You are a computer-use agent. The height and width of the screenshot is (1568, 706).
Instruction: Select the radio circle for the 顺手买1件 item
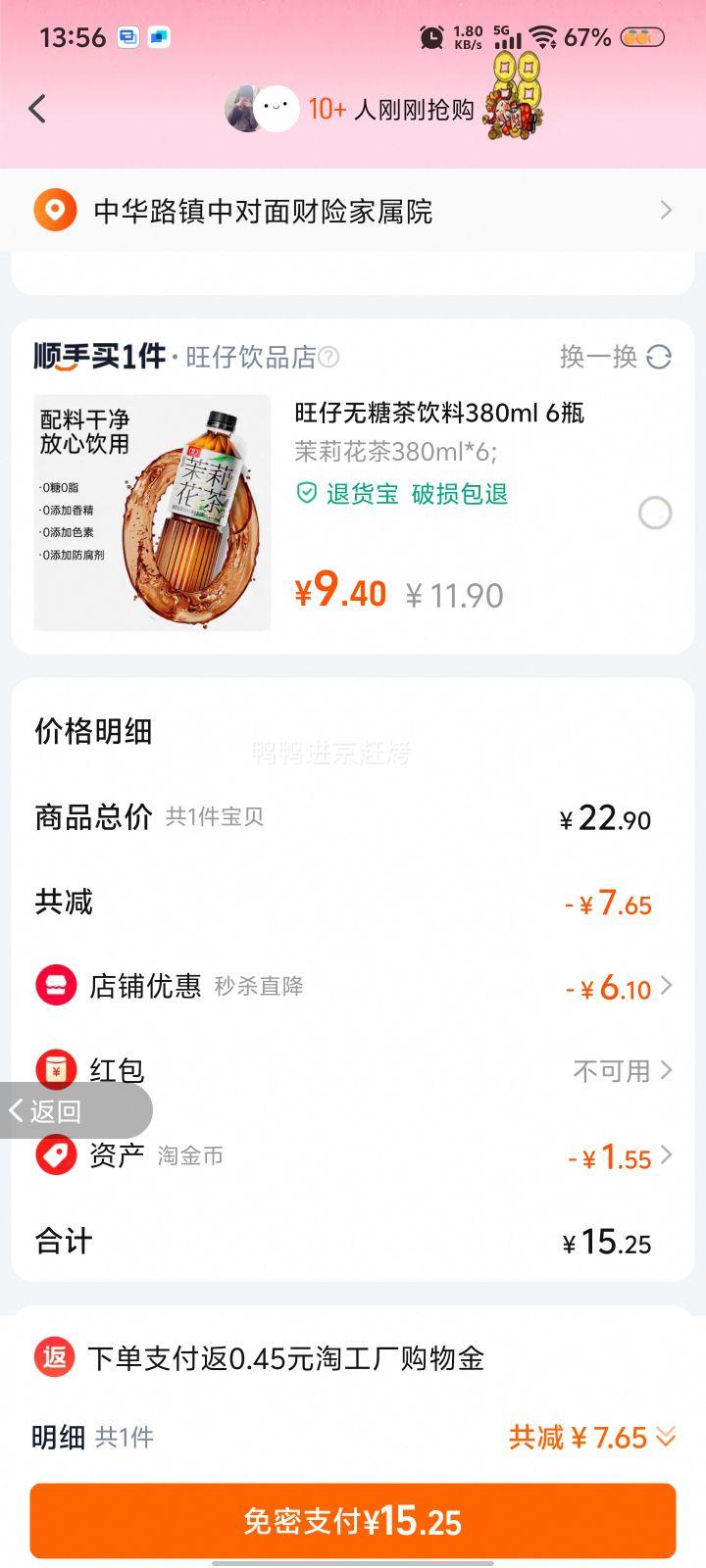(x=655, y=514)
